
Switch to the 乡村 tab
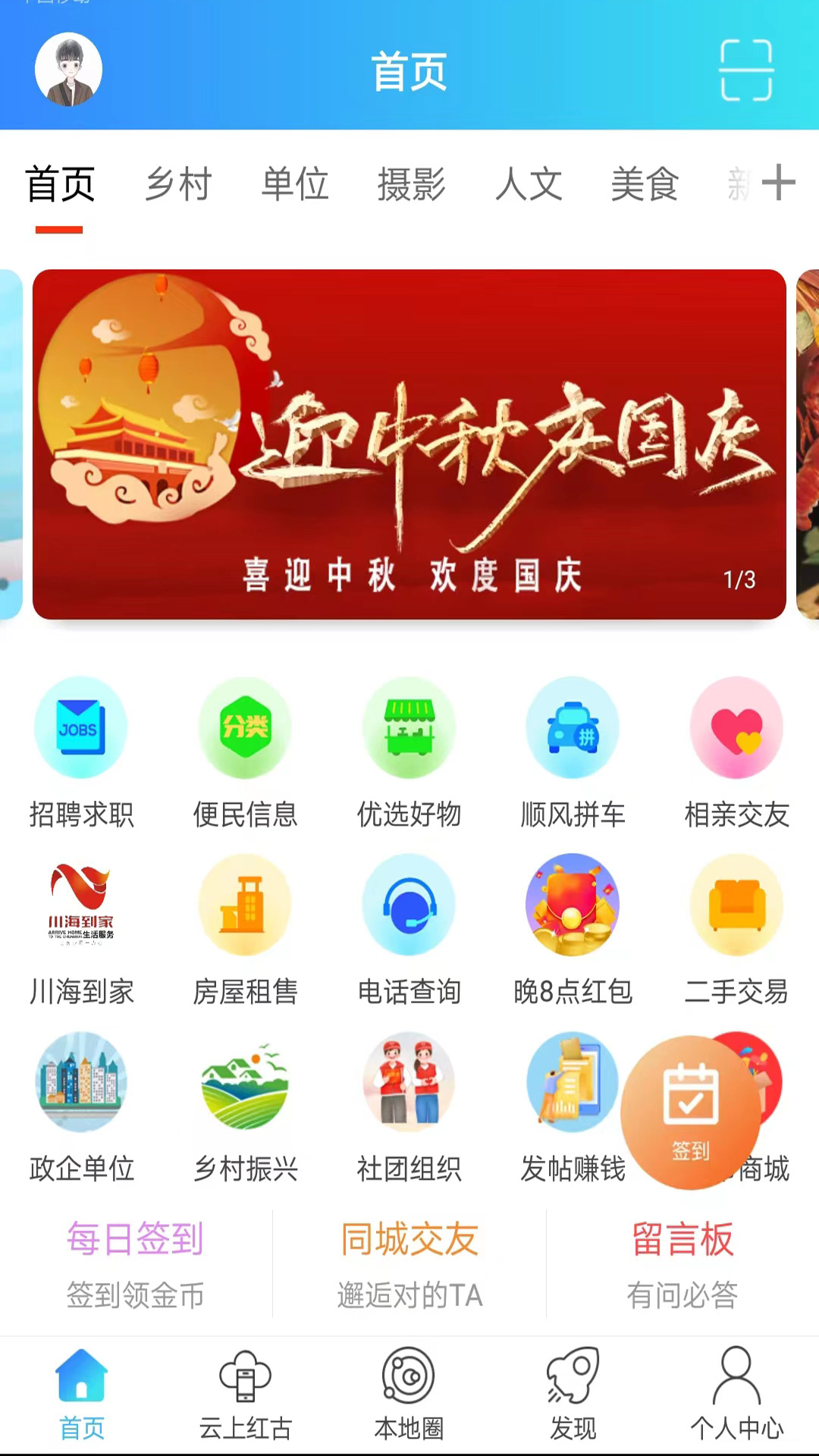pyautogui.click(x=178, y=184)
